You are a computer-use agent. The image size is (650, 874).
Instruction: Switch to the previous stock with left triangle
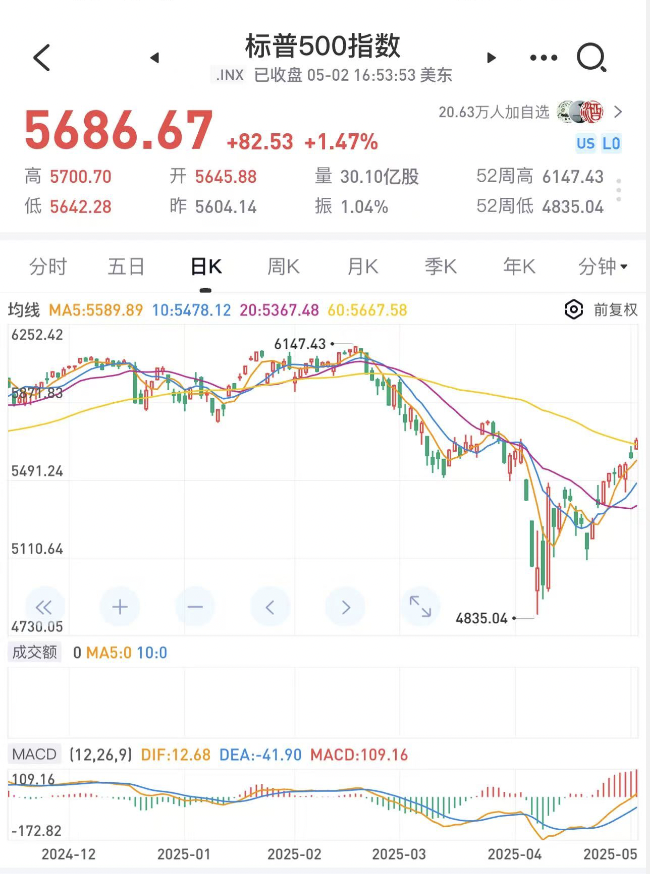pos(154,58)
